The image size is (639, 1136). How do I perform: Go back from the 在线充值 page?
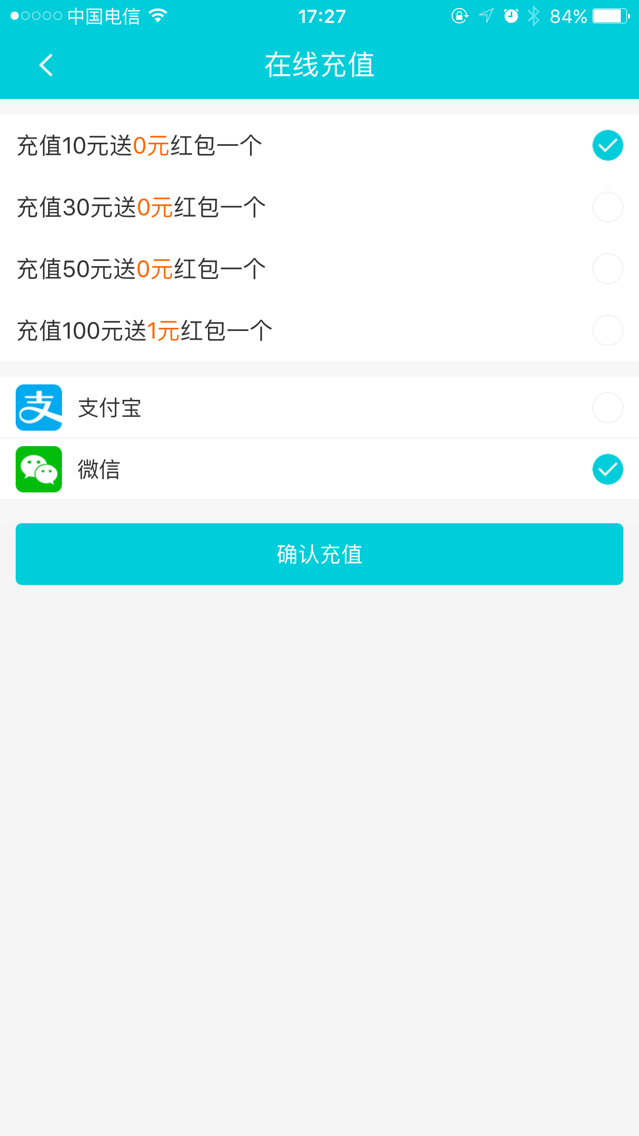tap(45, 66)
